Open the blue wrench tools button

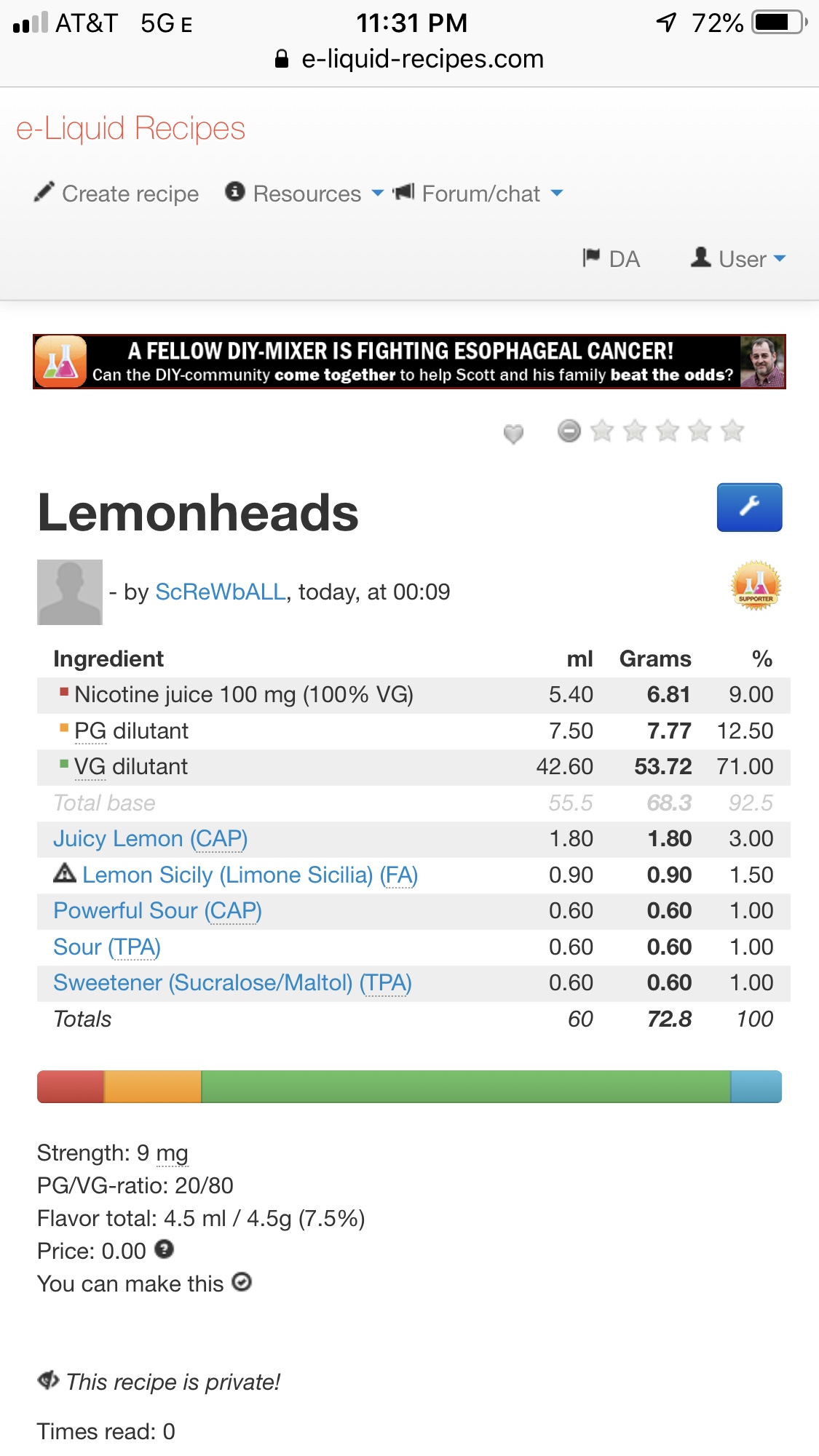point(749,507)
